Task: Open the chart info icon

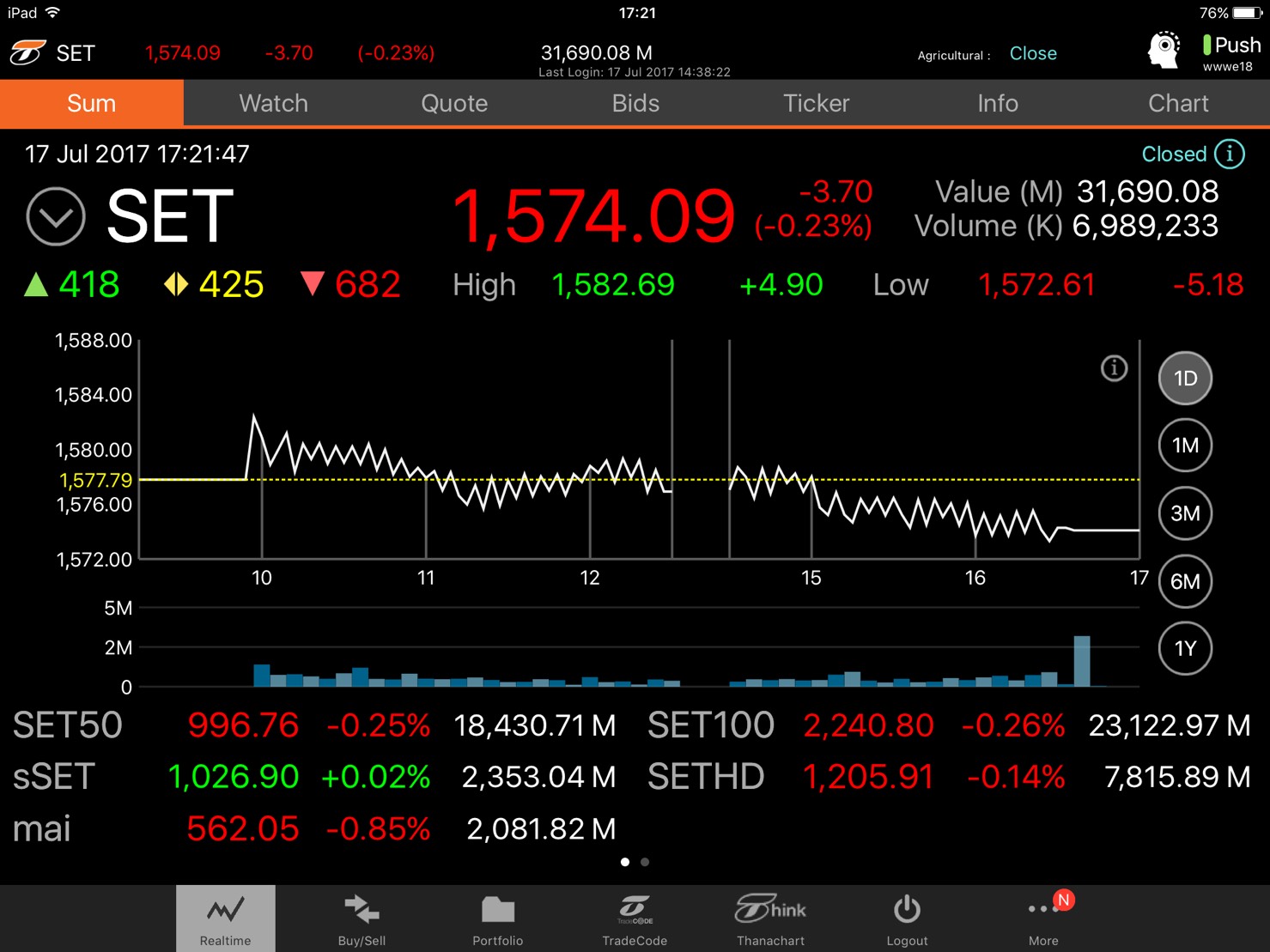Action: click(1114, 368)
